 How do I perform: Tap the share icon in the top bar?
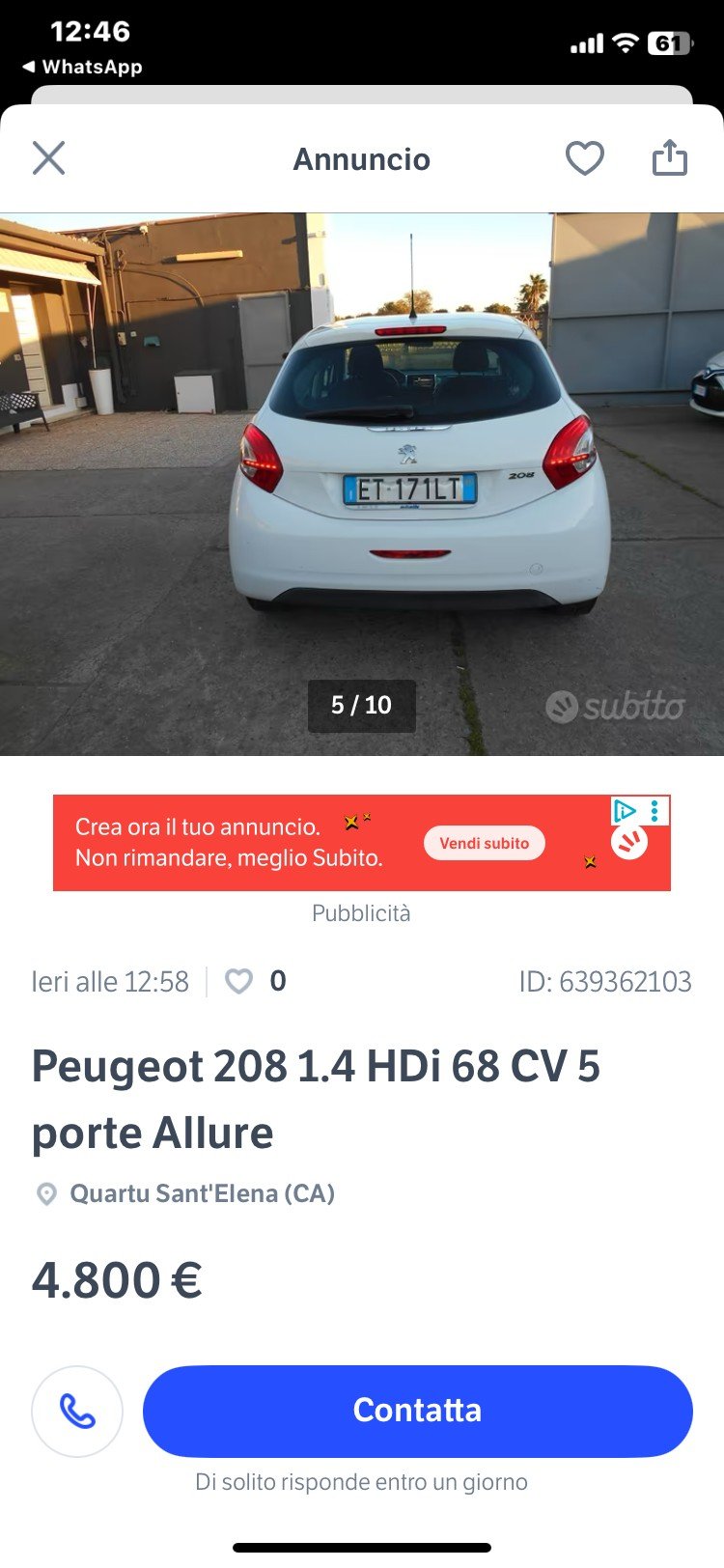click(672, 158)
